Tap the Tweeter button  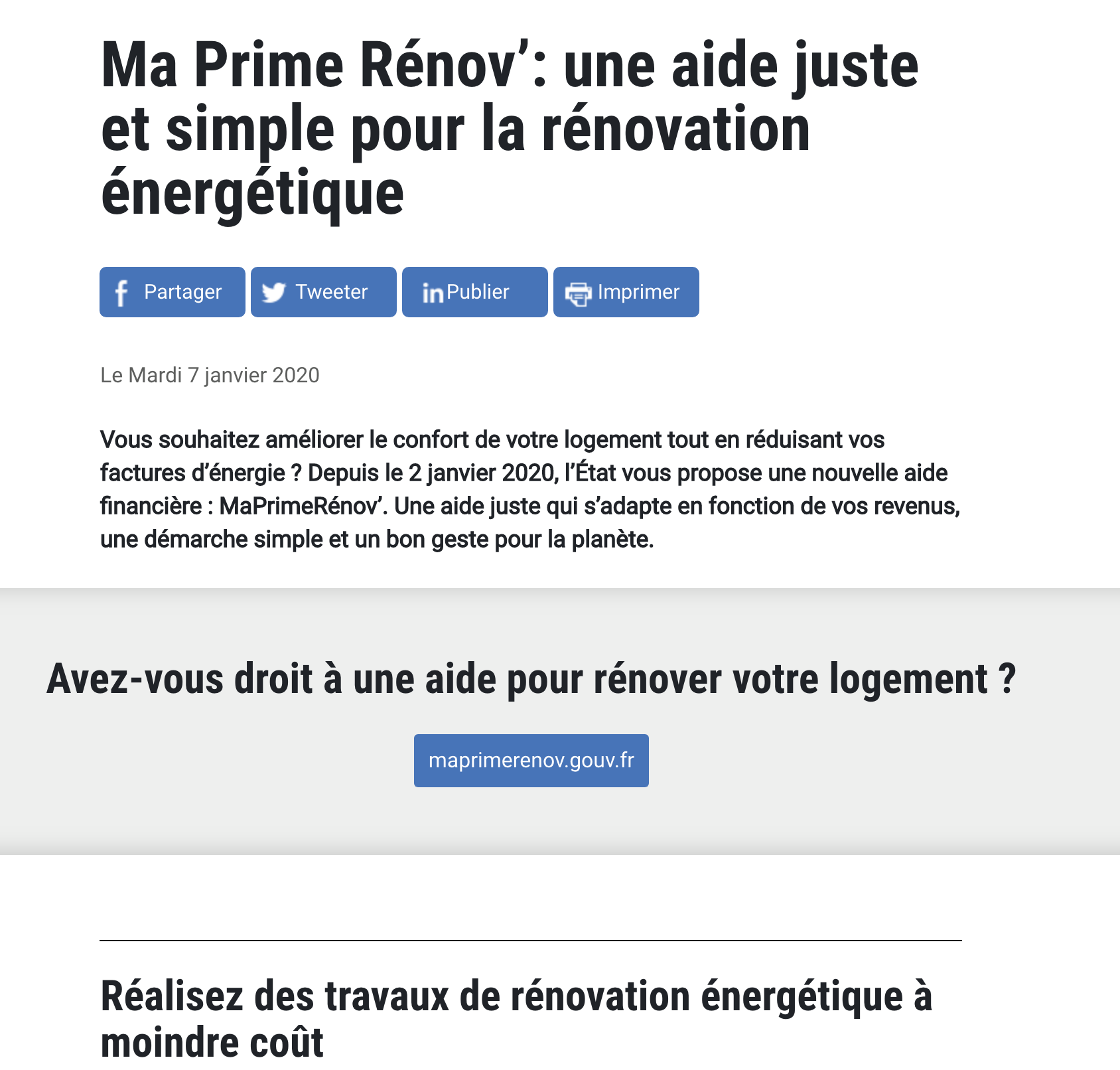click(x=324, y=292)
